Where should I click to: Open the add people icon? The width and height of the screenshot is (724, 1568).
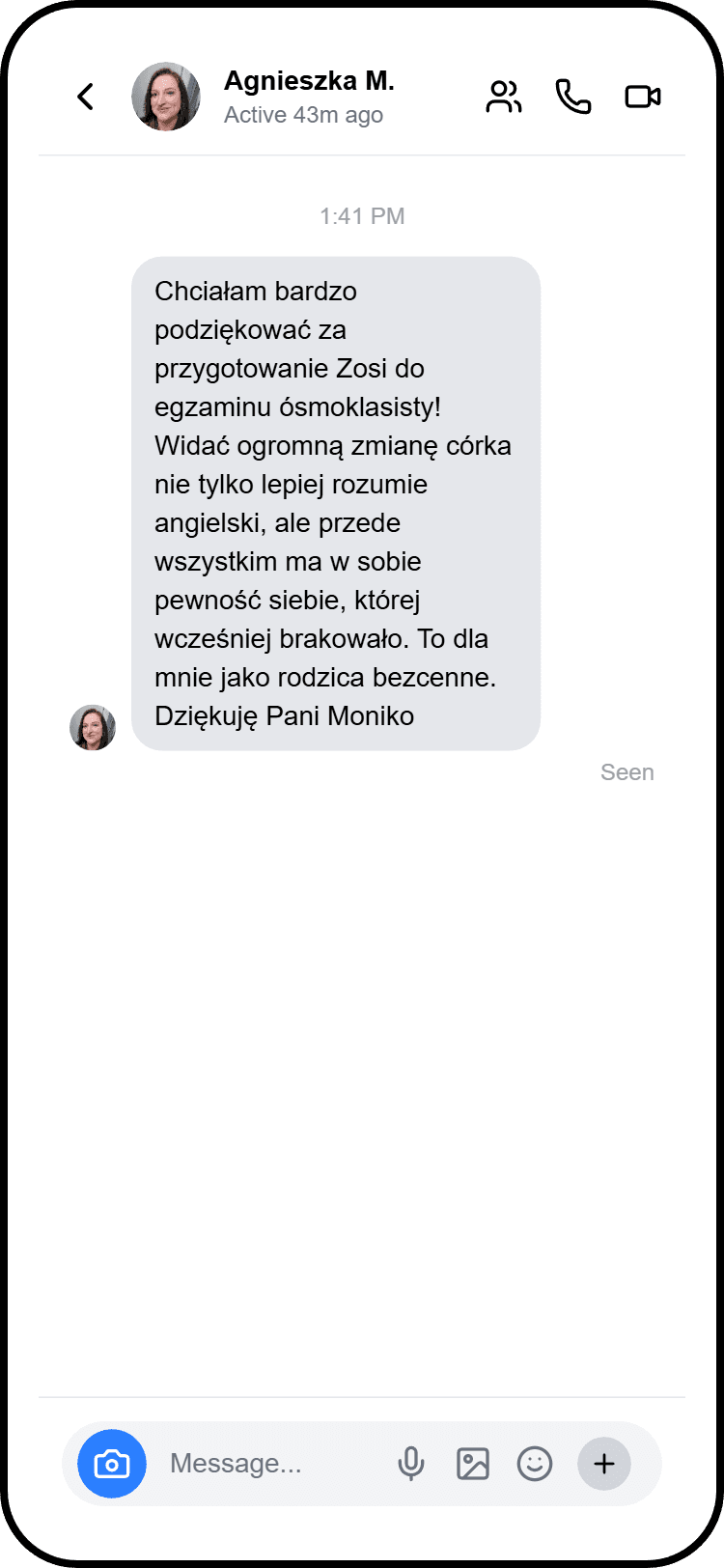click(x=504, y=97)
